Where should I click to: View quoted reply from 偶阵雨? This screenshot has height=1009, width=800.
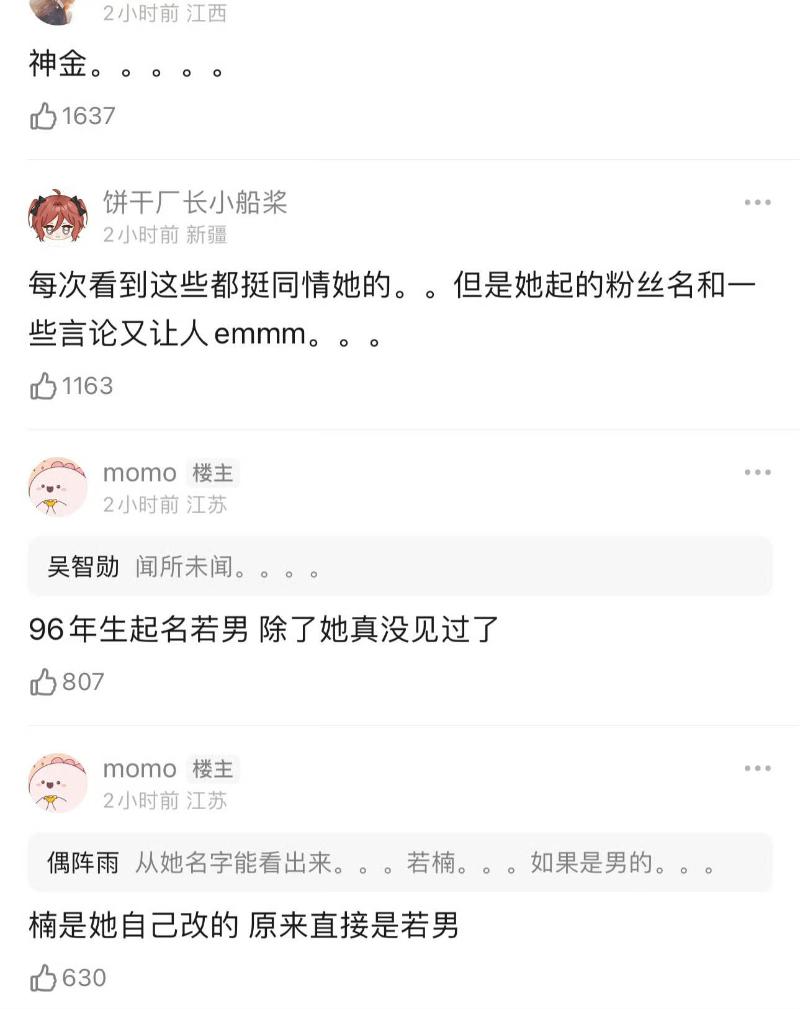400,863
